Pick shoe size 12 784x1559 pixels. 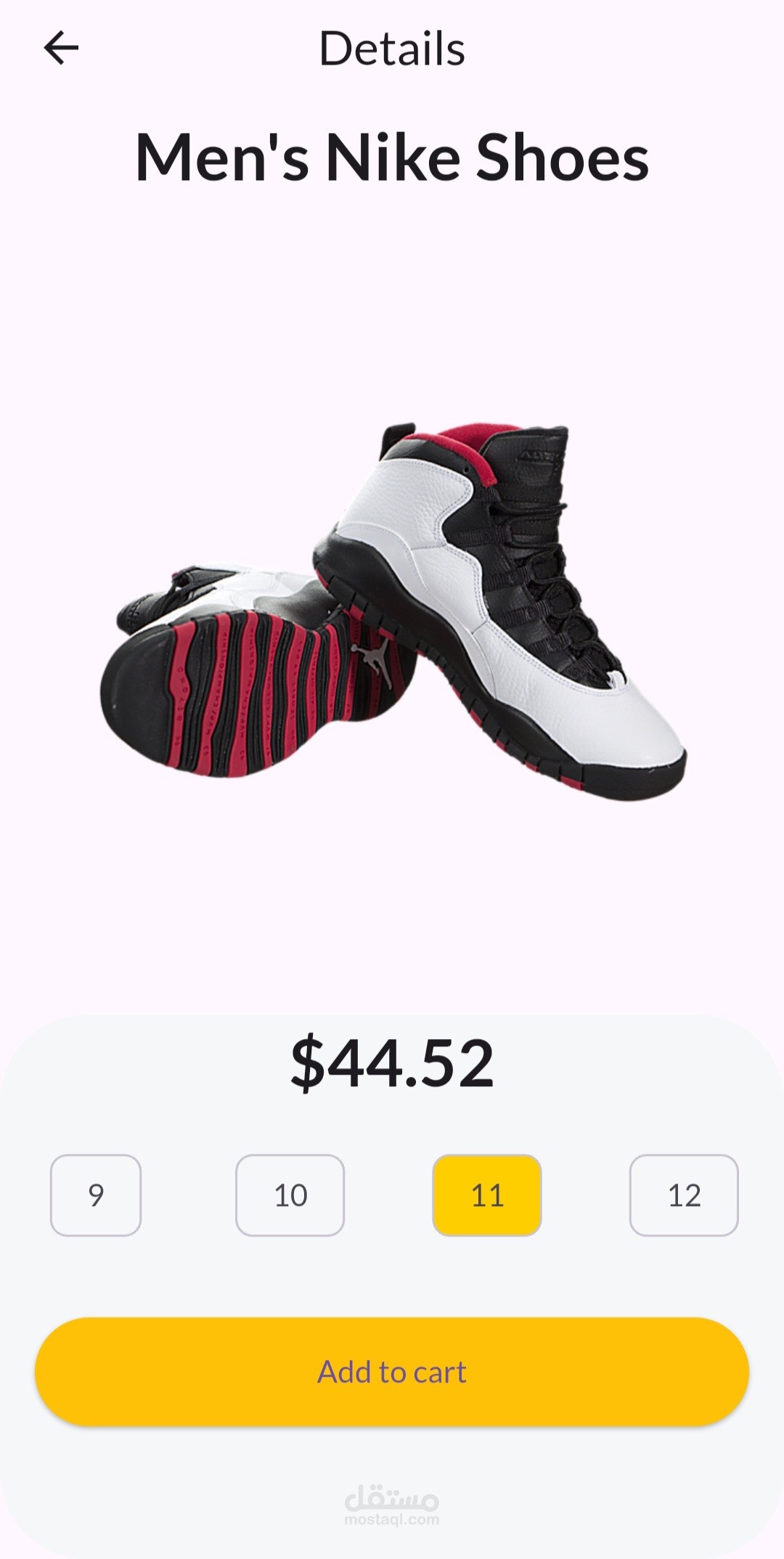[x=684, y=1194]
